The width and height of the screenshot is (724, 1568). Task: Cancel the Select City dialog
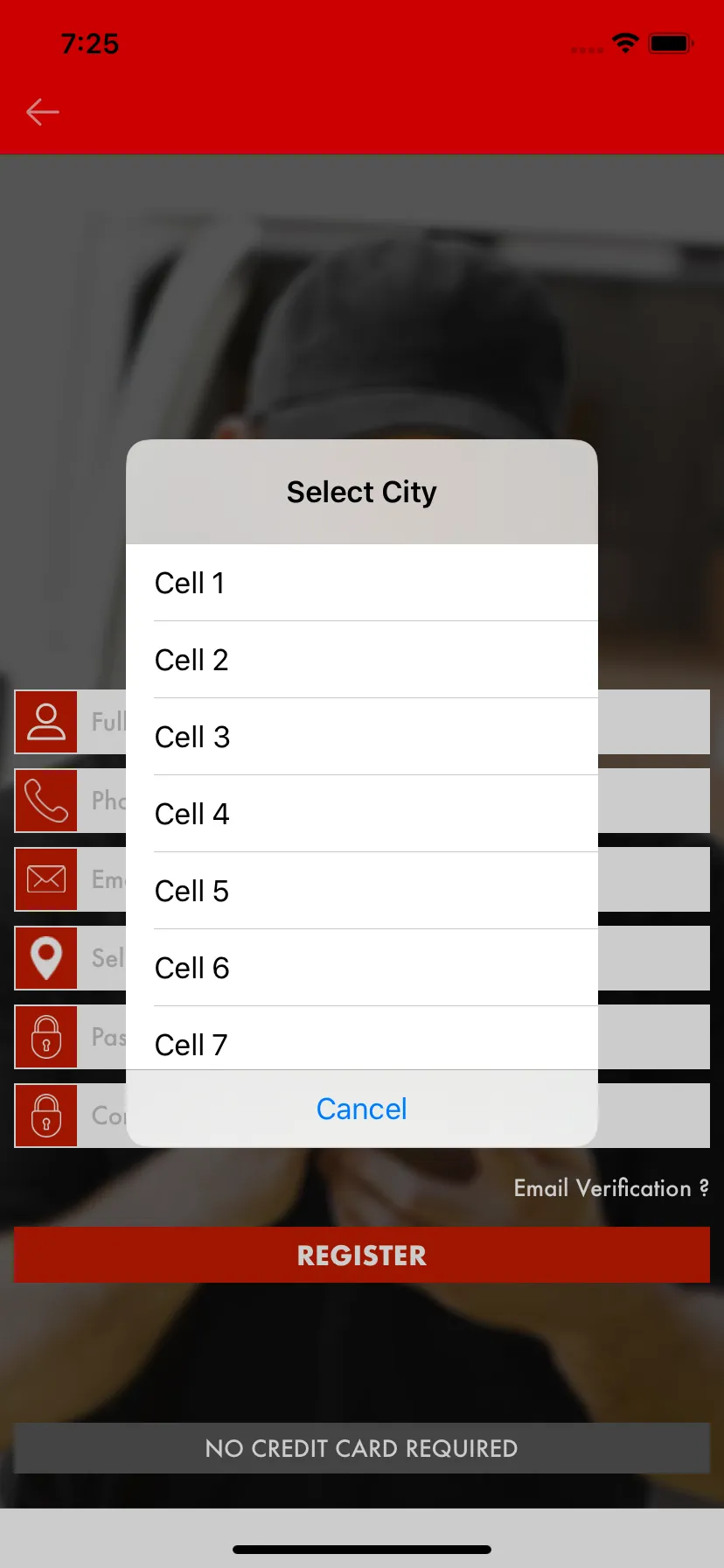coord(362,1109)
